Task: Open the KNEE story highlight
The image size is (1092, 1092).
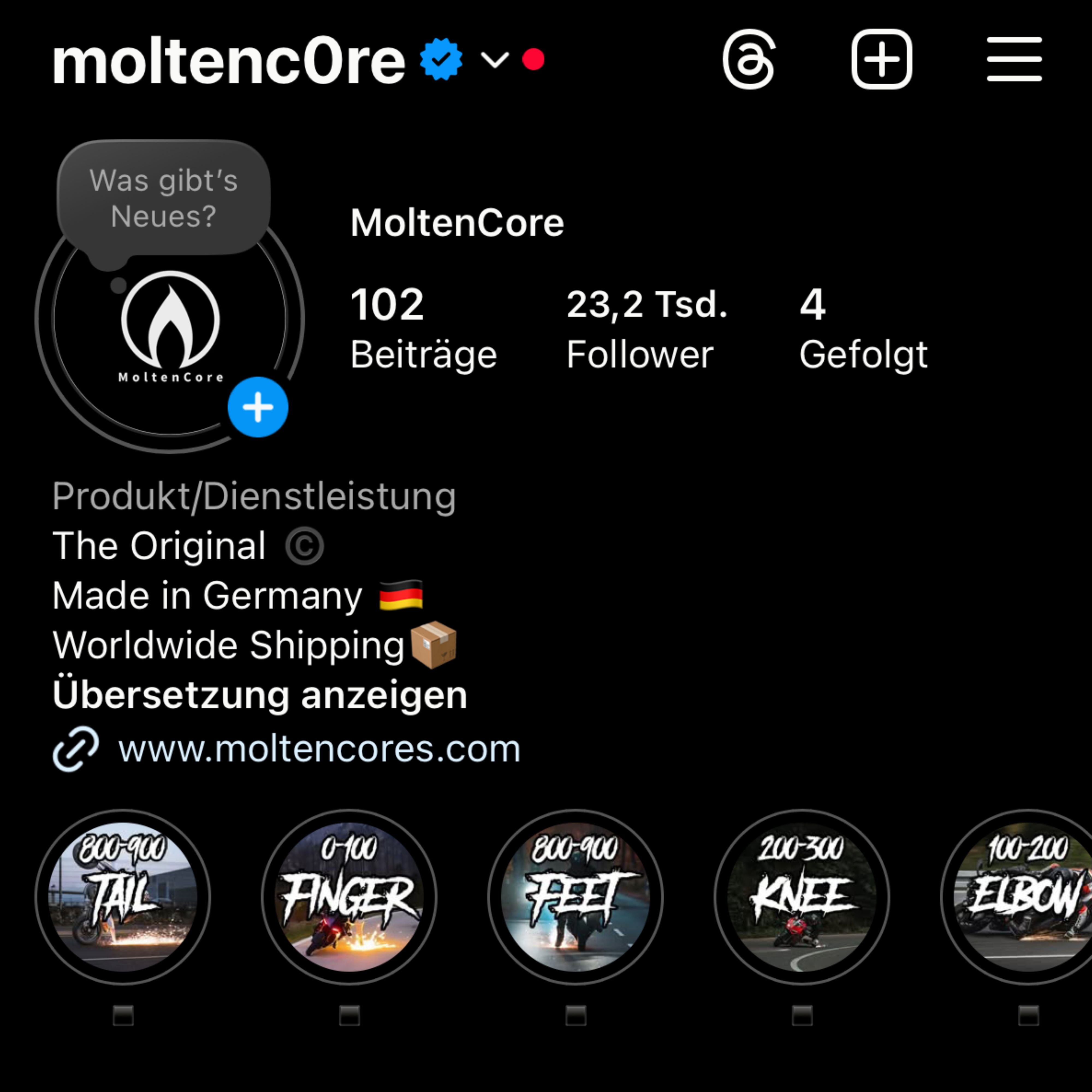Action: click(802, 897)
